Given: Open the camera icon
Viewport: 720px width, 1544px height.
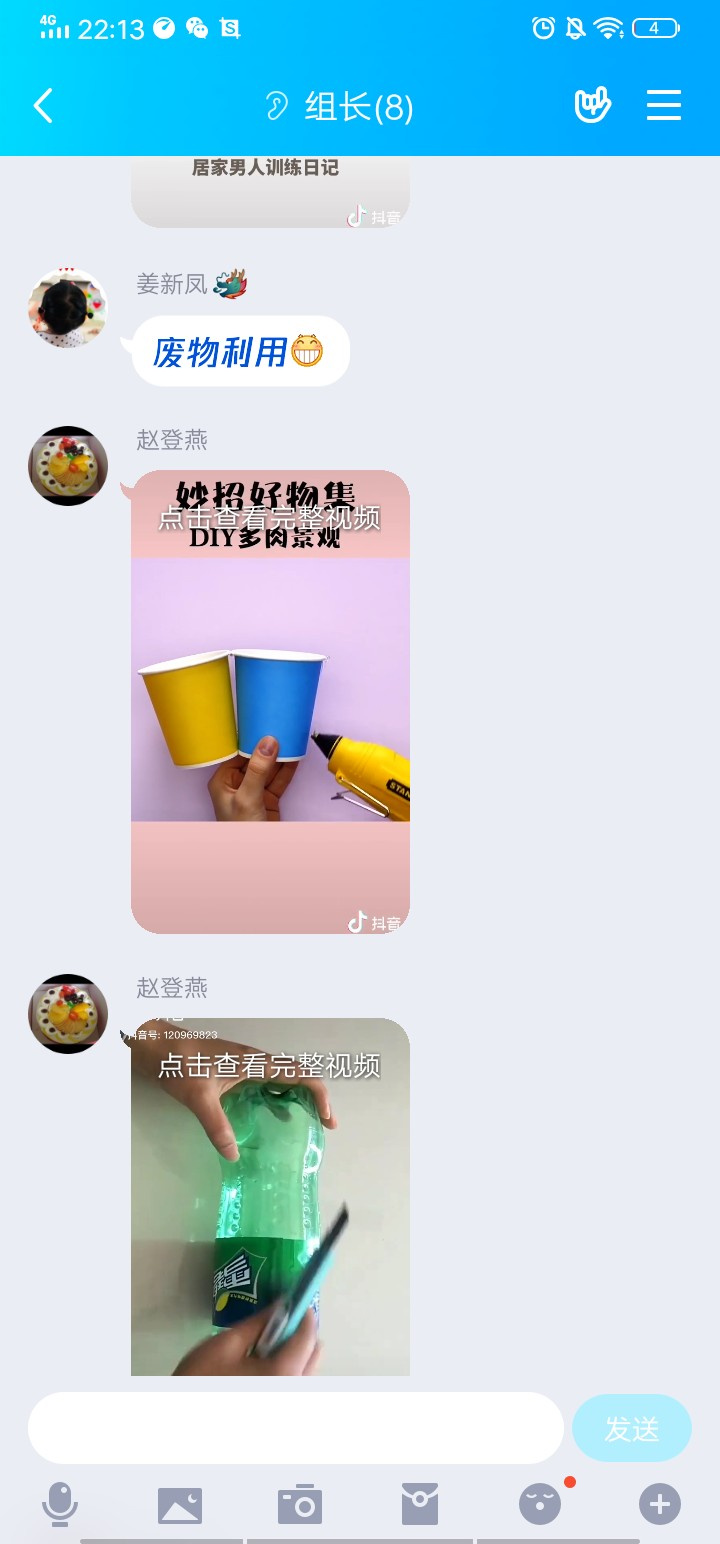Looking at the screenshot, I should 300,1504.
